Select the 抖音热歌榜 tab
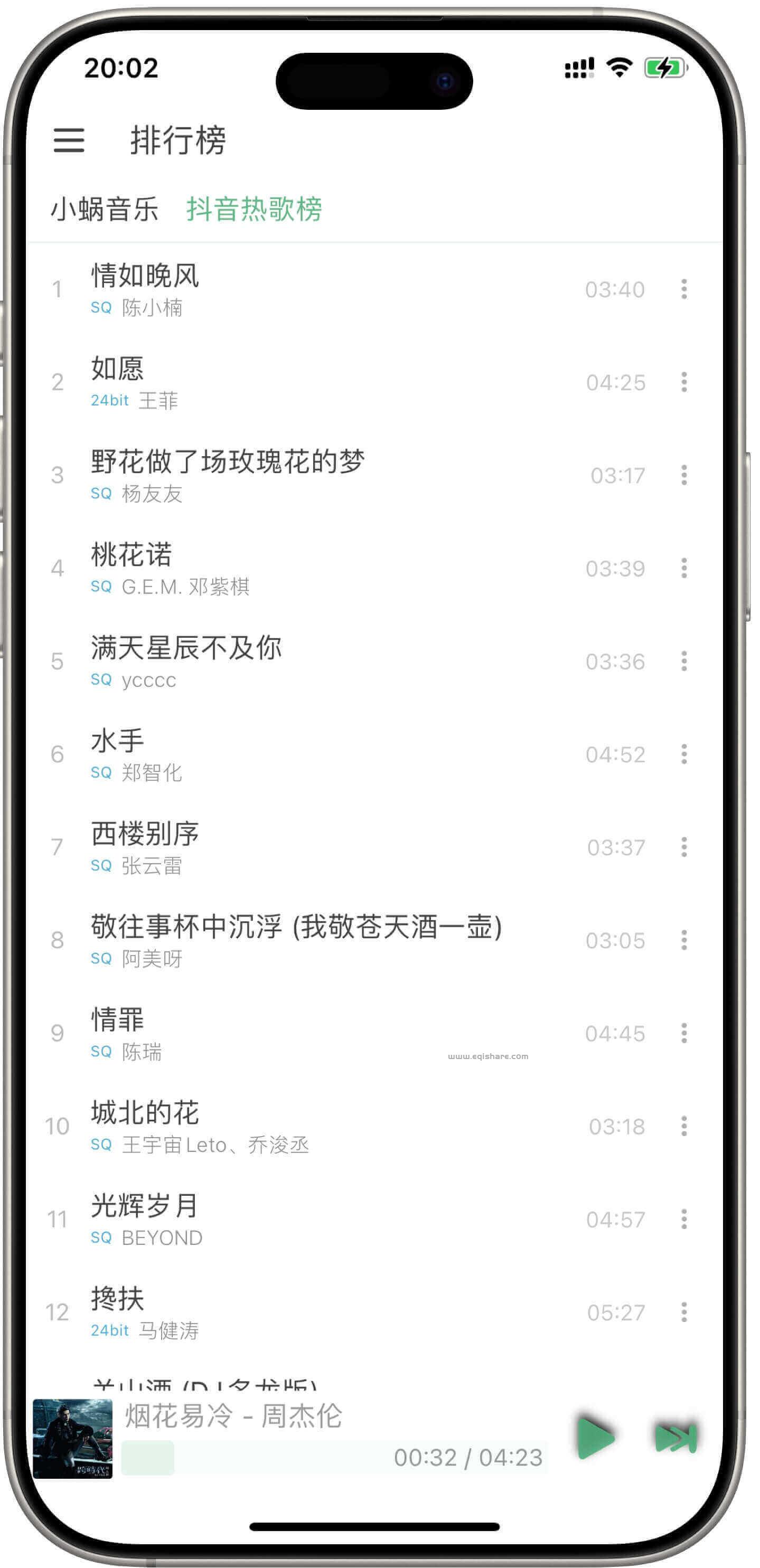Image resolution: width=760 pixels, height=1568 pixels. (x=255, y=210)
